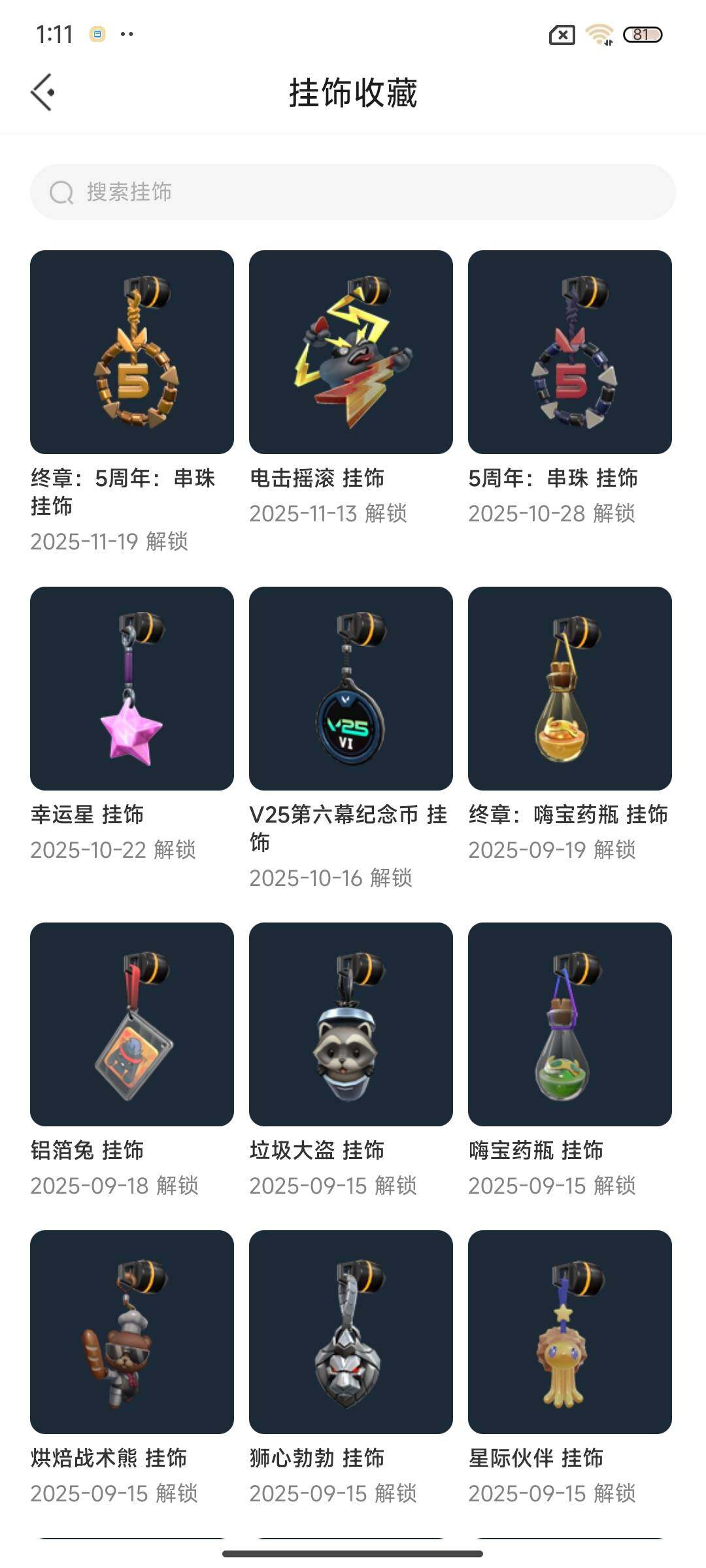View the 星际伙伴 挂饰 charm
Image resolution: width=706 pixels, height=1568 pixels.
(x=570, y=1332)
